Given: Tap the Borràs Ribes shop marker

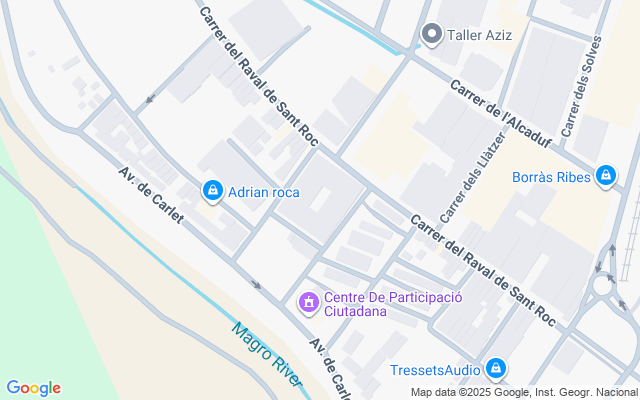Looking at the screenshot, I should [x=605, y=176].
